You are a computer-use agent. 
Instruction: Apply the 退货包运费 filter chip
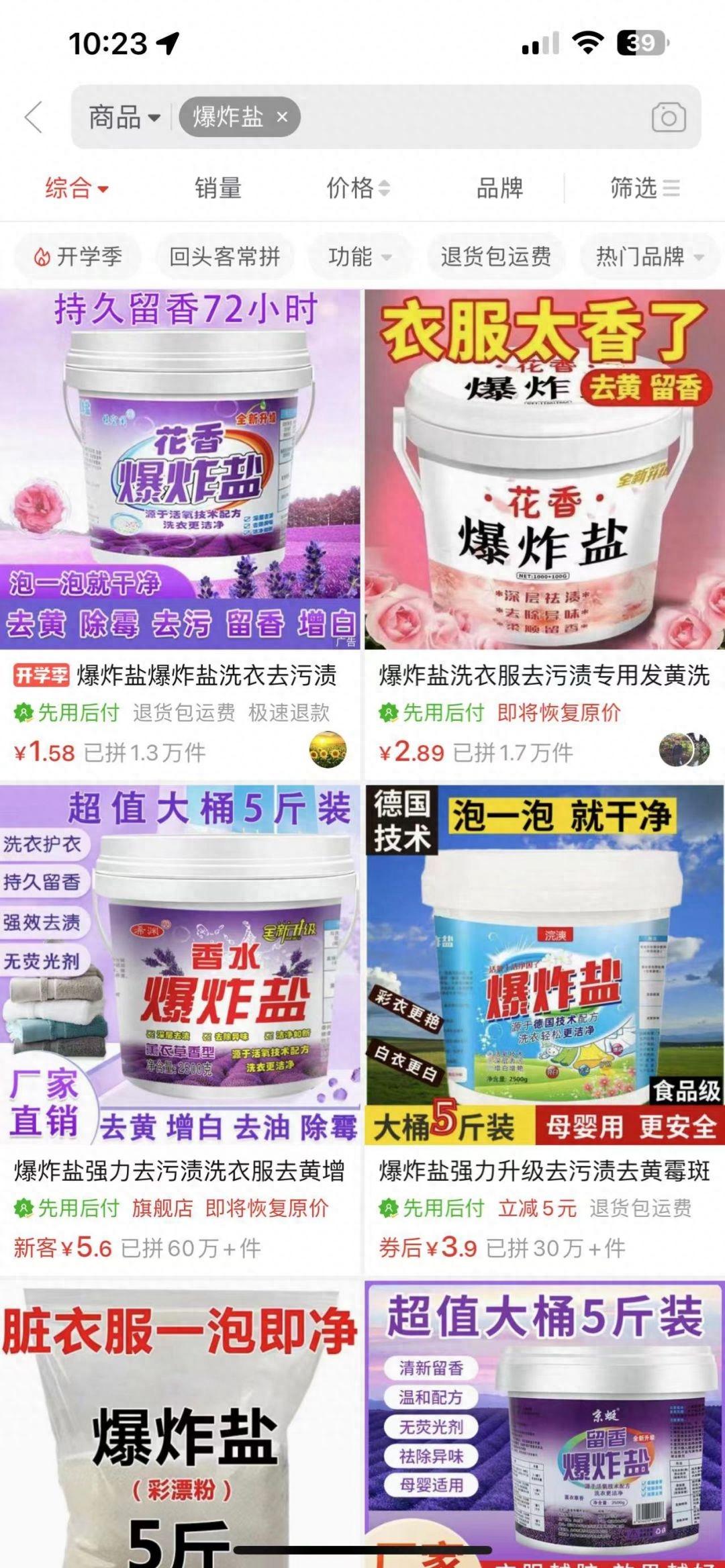point(496,256)
